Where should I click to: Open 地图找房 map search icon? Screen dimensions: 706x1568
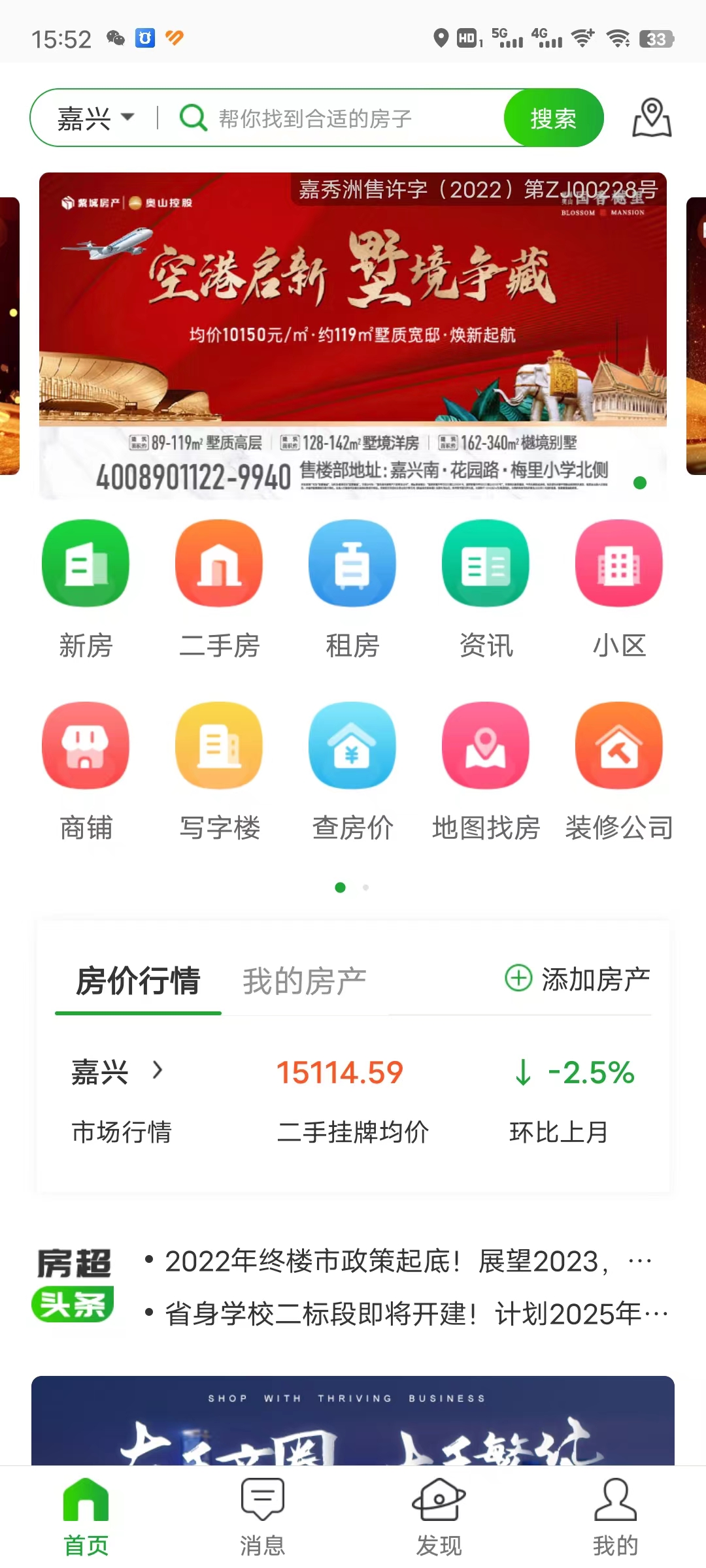485,747
